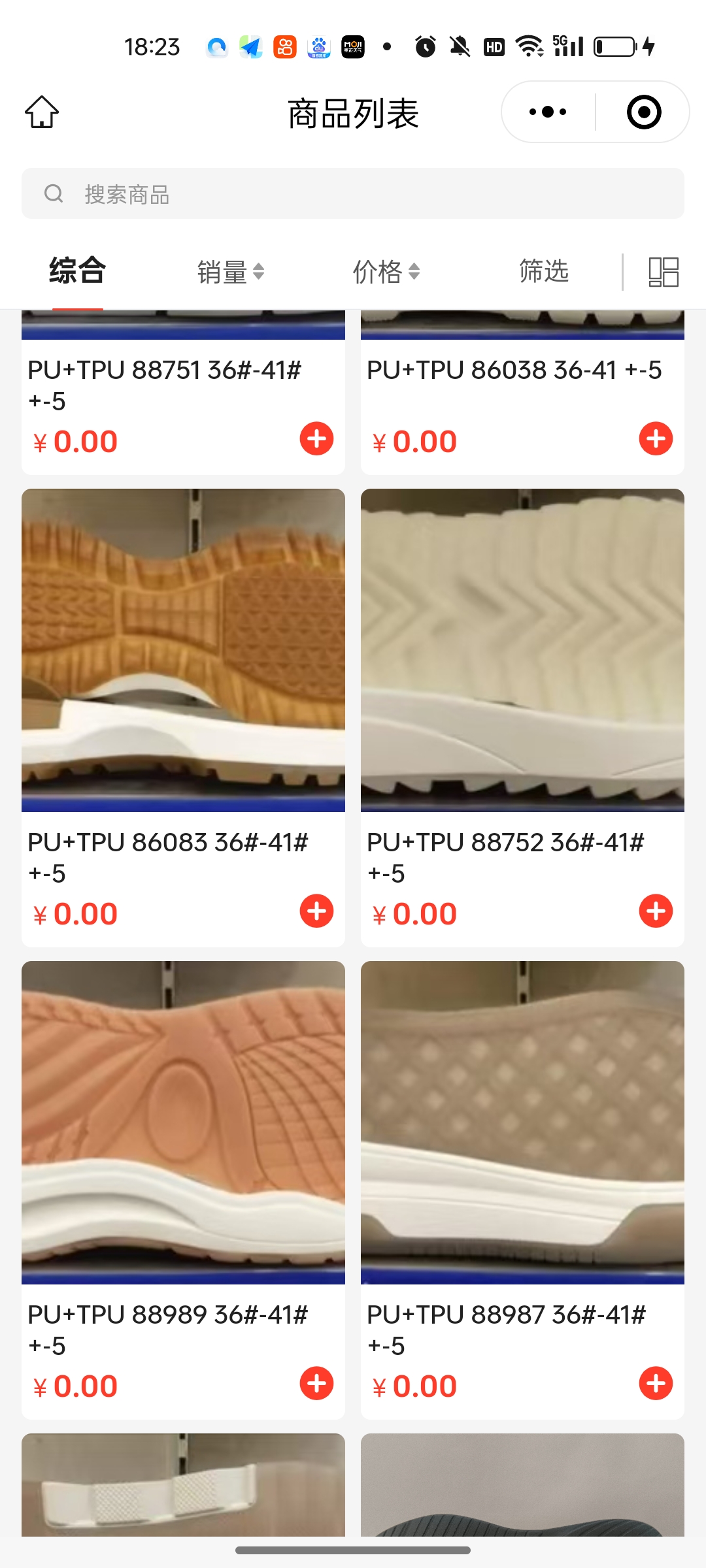Open the mini program three-dot menu
Image resolution: width=706 pixels, height=1568 pixels.
click(x=548, y=112)
